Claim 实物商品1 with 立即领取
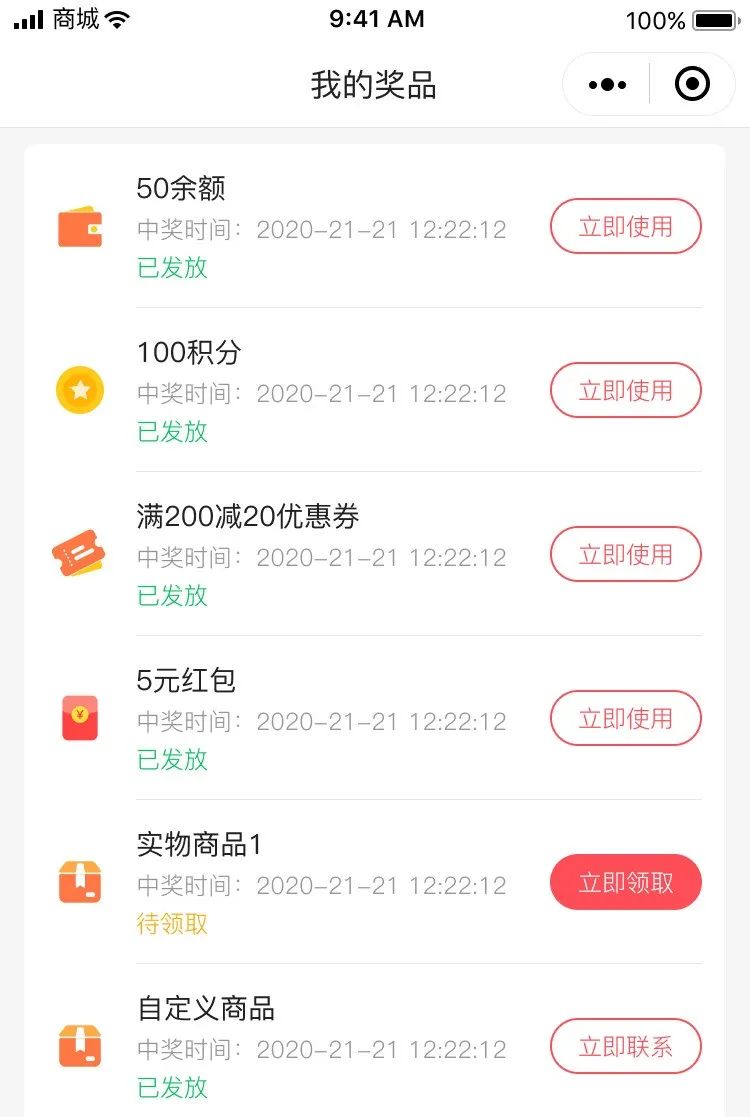The width and height of the screenshot is (750, 1117). (625, 882)
